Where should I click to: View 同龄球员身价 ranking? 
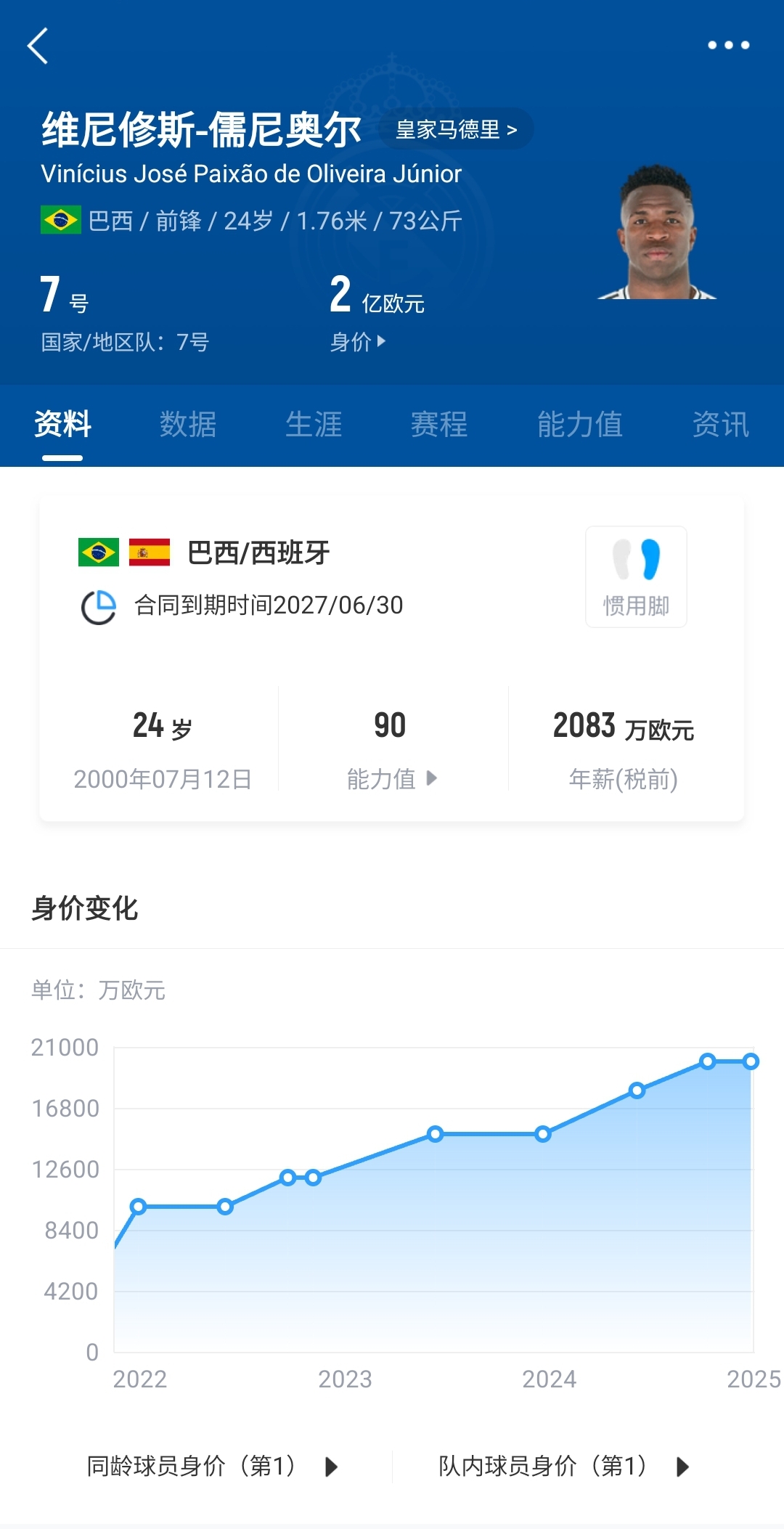click(x=212, y=1467)
